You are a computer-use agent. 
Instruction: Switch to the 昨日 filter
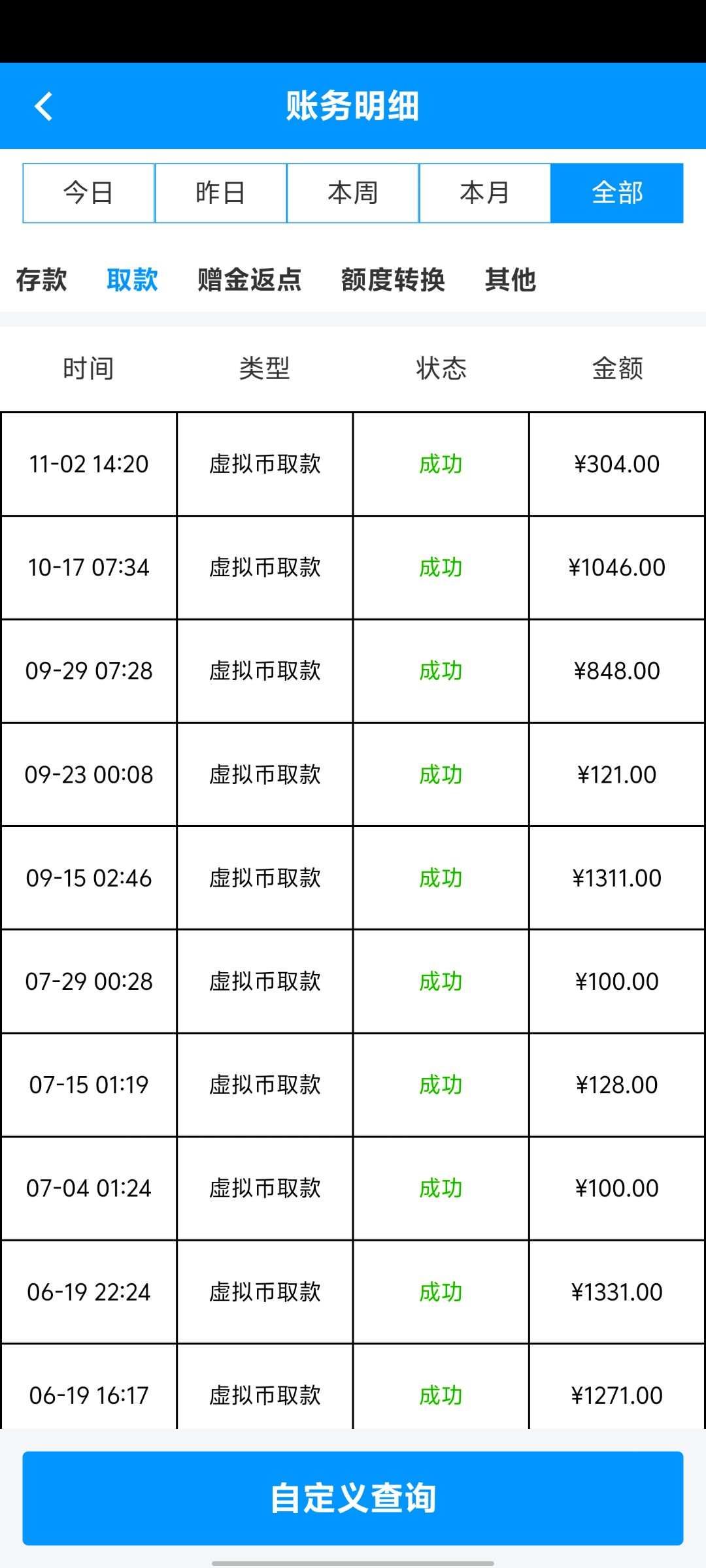(x=221, y=193)
